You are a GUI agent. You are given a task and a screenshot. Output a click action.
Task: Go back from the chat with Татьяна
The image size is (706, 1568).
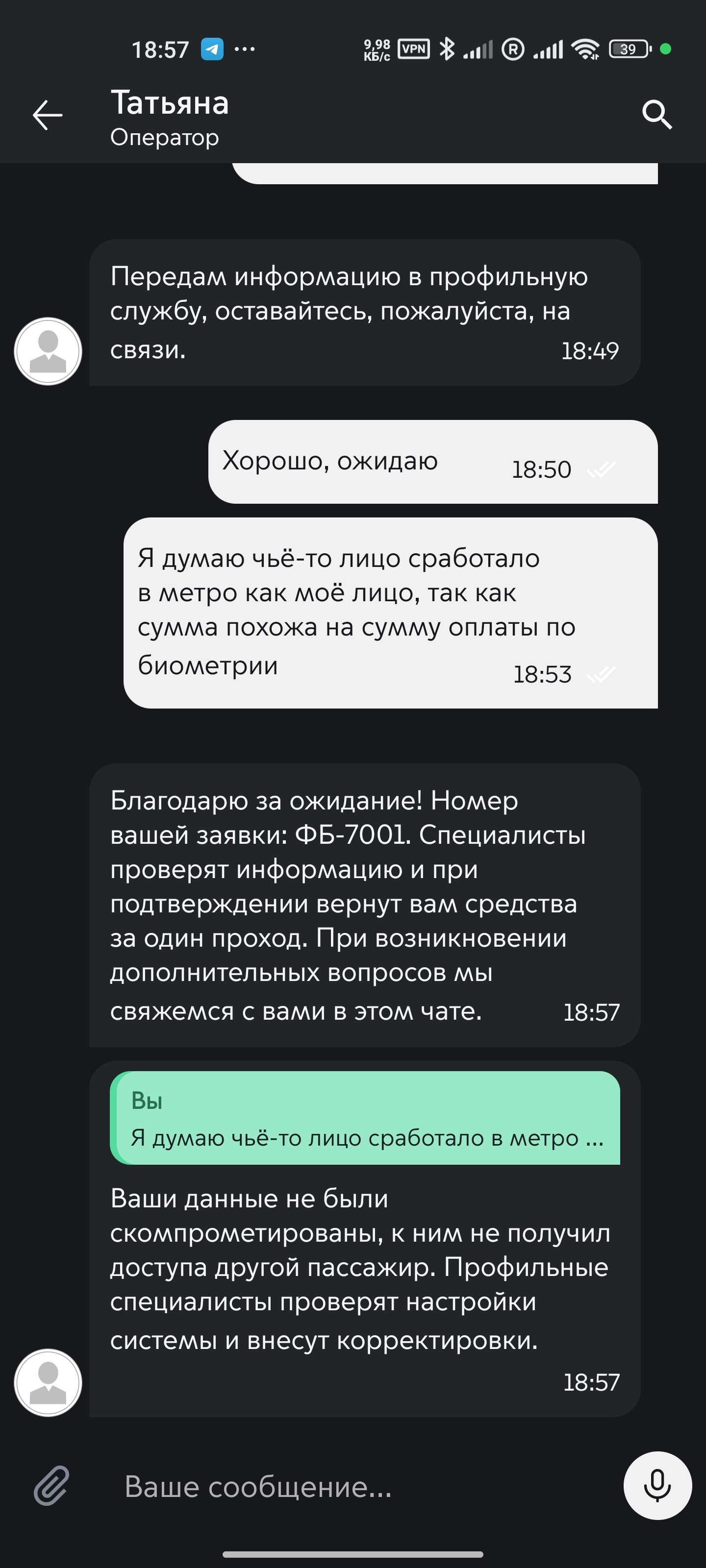[x=48, y=116]
